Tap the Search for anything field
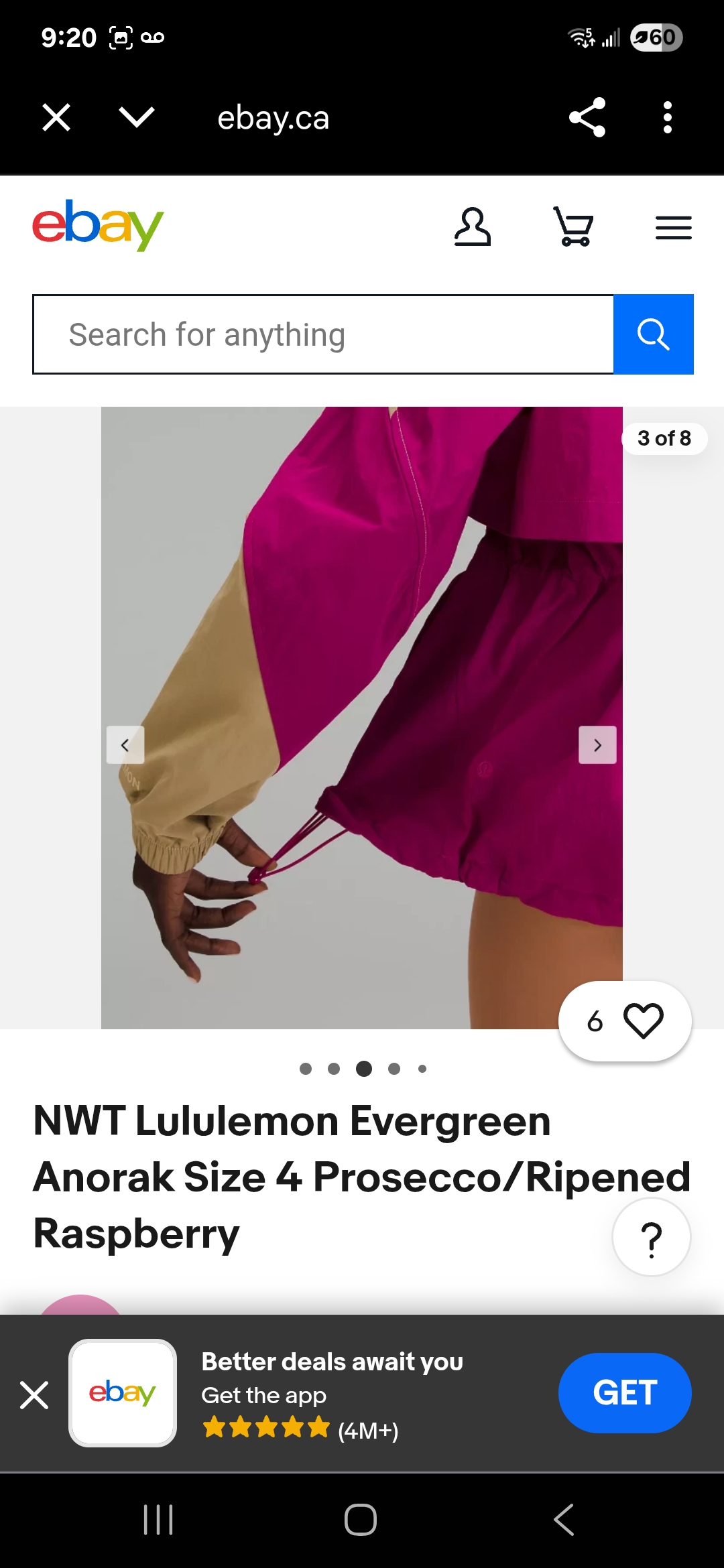Image resolution: width=724 pixels, height=1568 pixels. tap(323, 334)
